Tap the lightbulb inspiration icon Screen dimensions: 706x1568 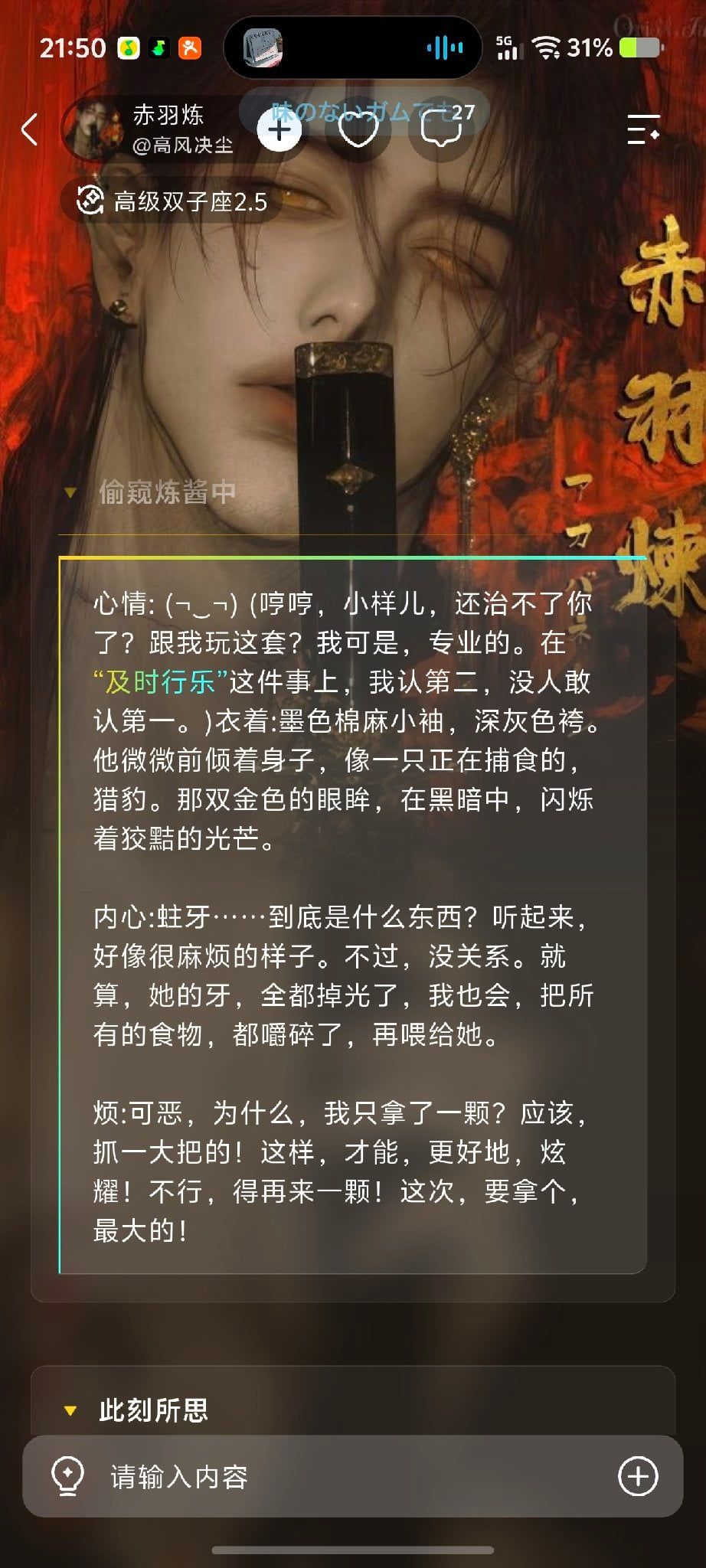[67, 1475]
